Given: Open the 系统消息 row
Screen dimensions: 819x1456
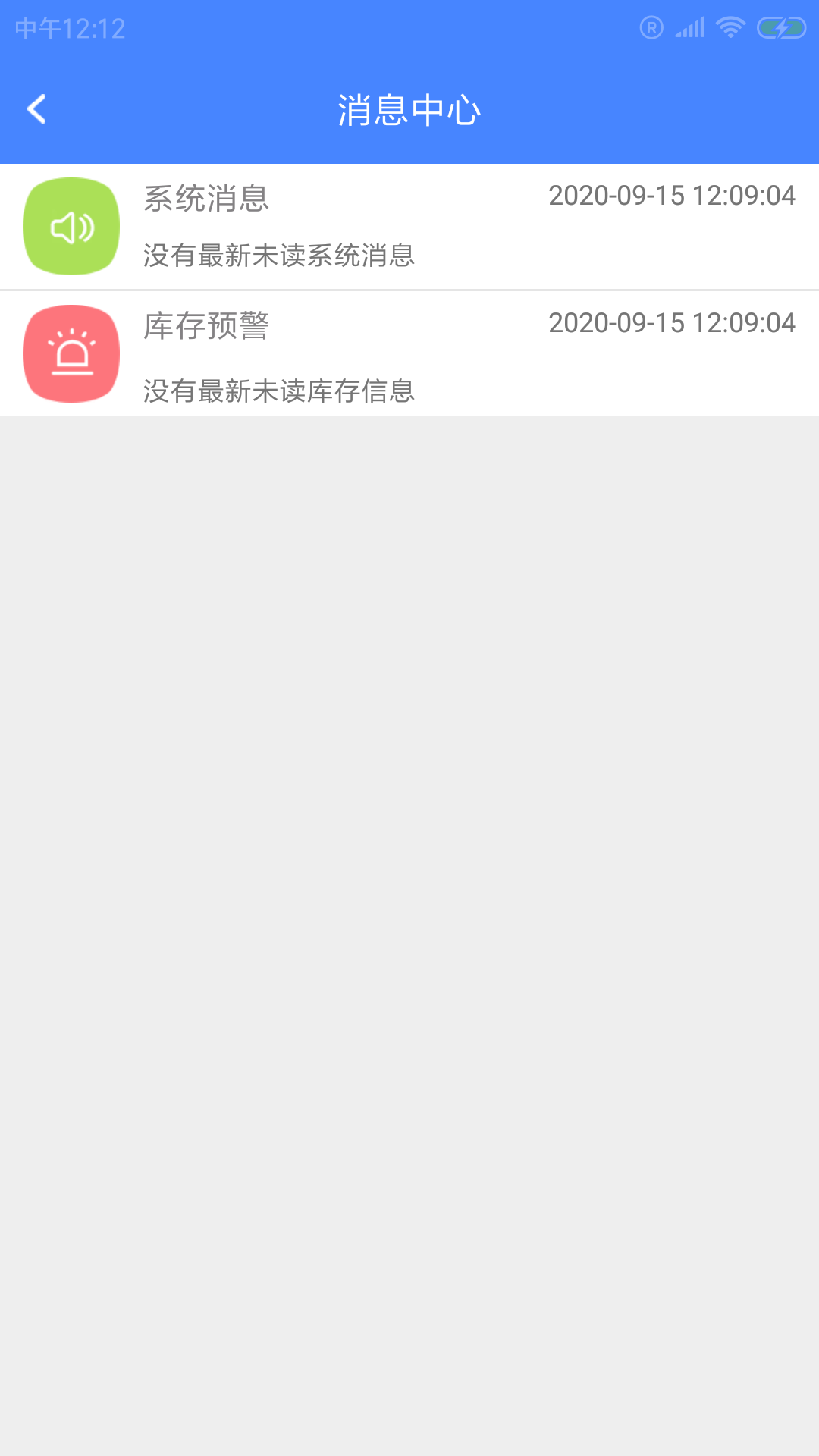Looking at the screenshot, I should [409, 227].
